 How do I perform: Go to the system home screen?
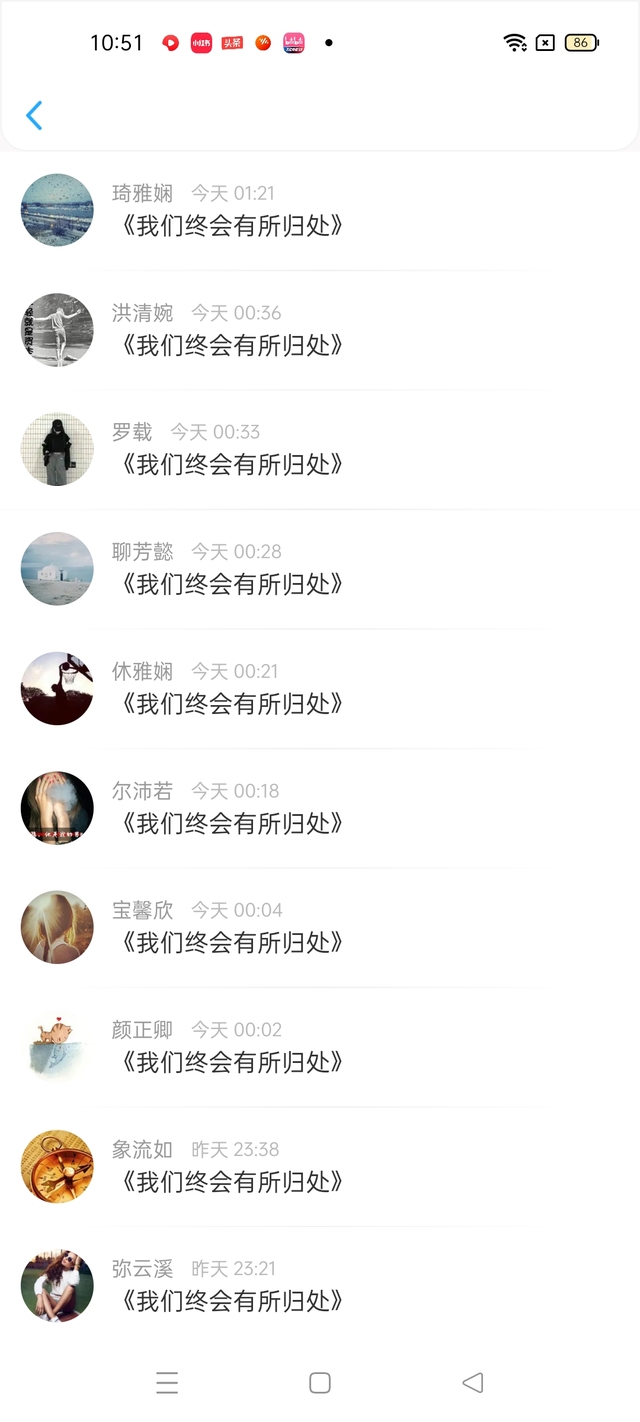(320, 1383)
